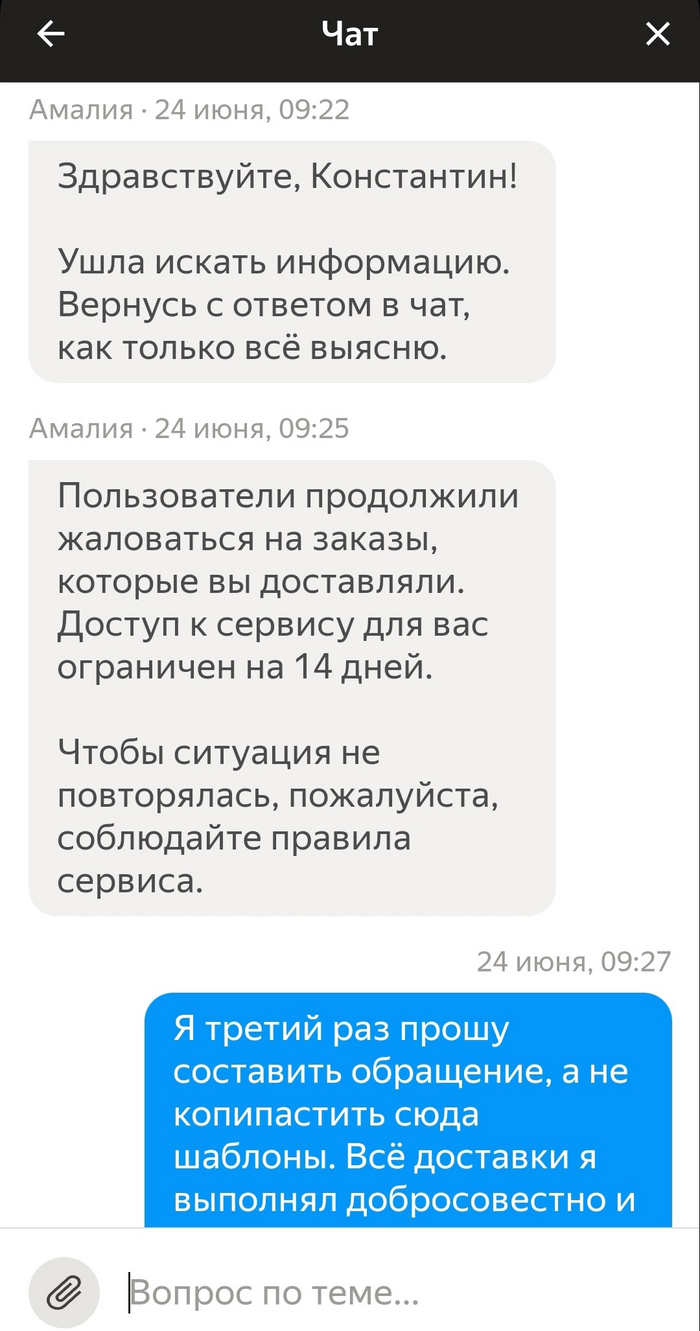Attach a file with the paperclip icon

[64, 1293]
